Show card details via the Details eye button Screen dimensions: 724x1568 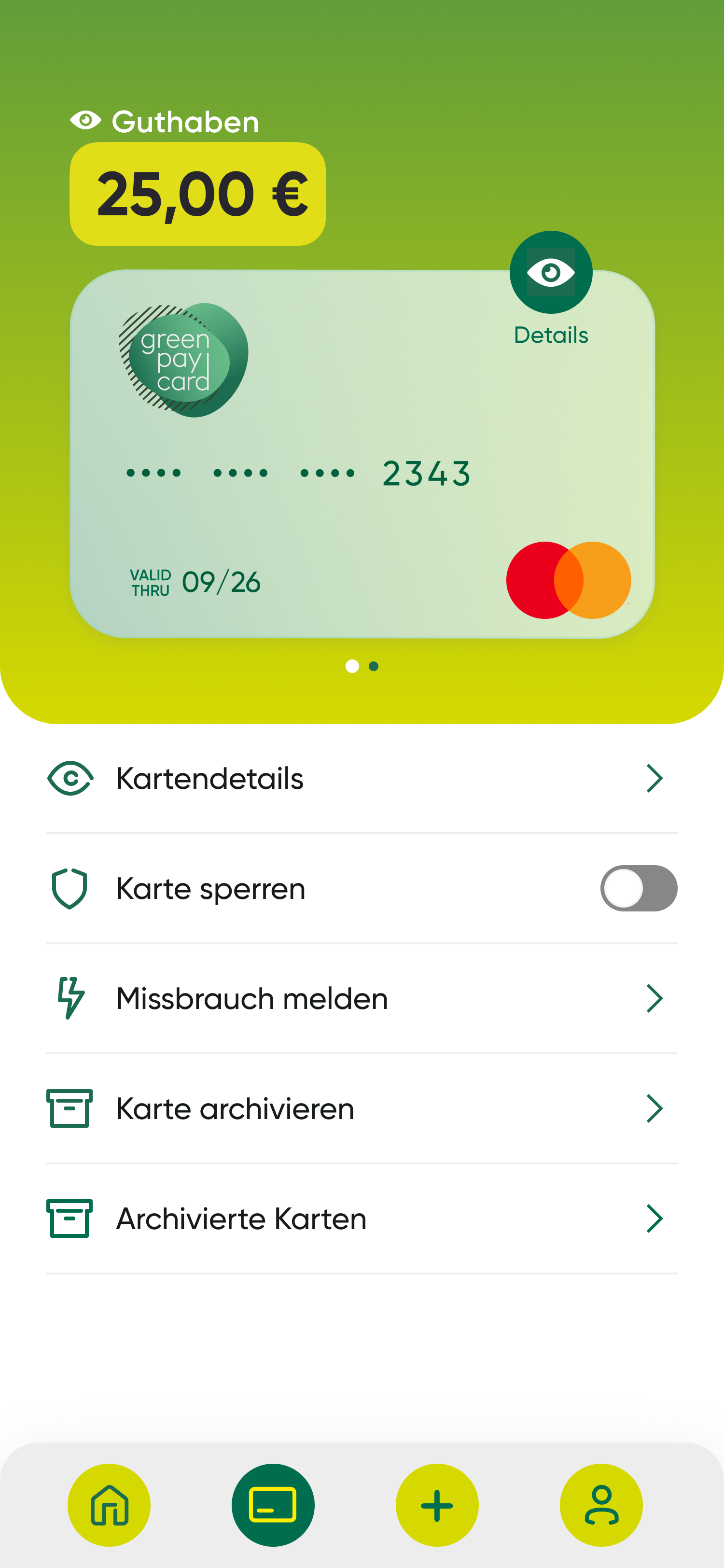point(551,273)
